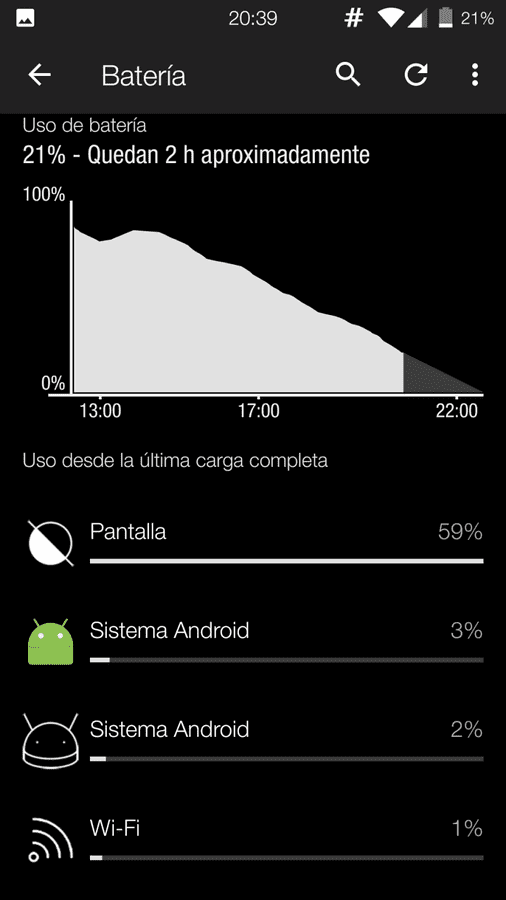Screen dimensions: 506x900
Task: Refresh the battery usage data
Action: [x=415, y=75]
